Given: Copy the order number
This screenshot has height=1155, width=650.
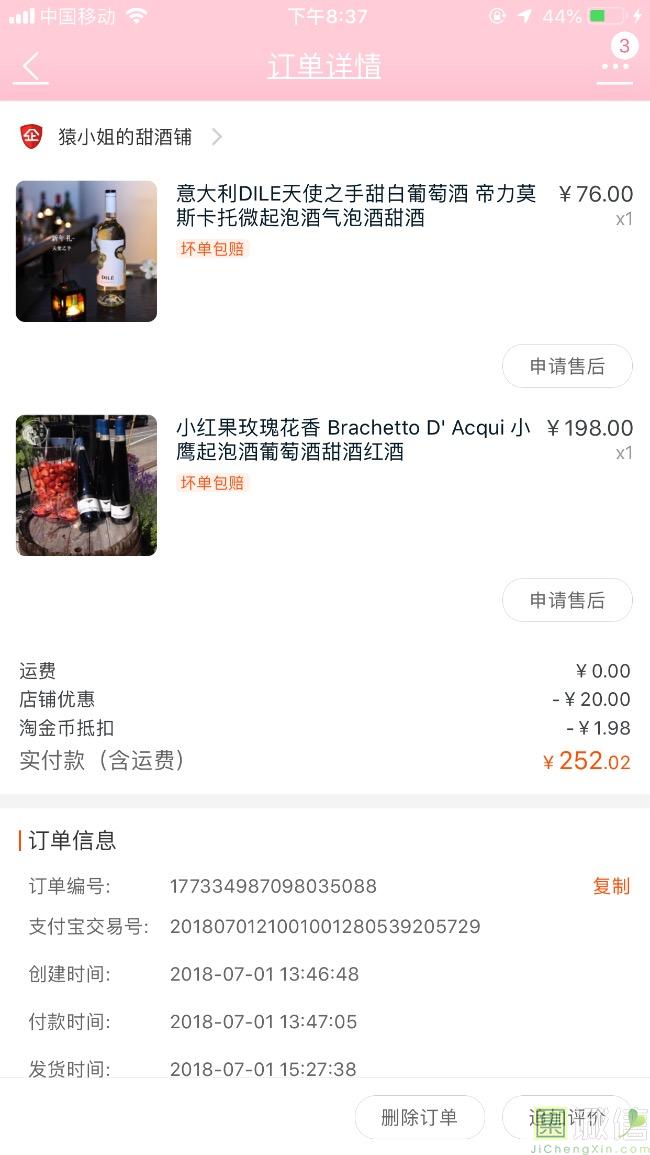Looking at the screenshot, I should [x=611, y=886].
